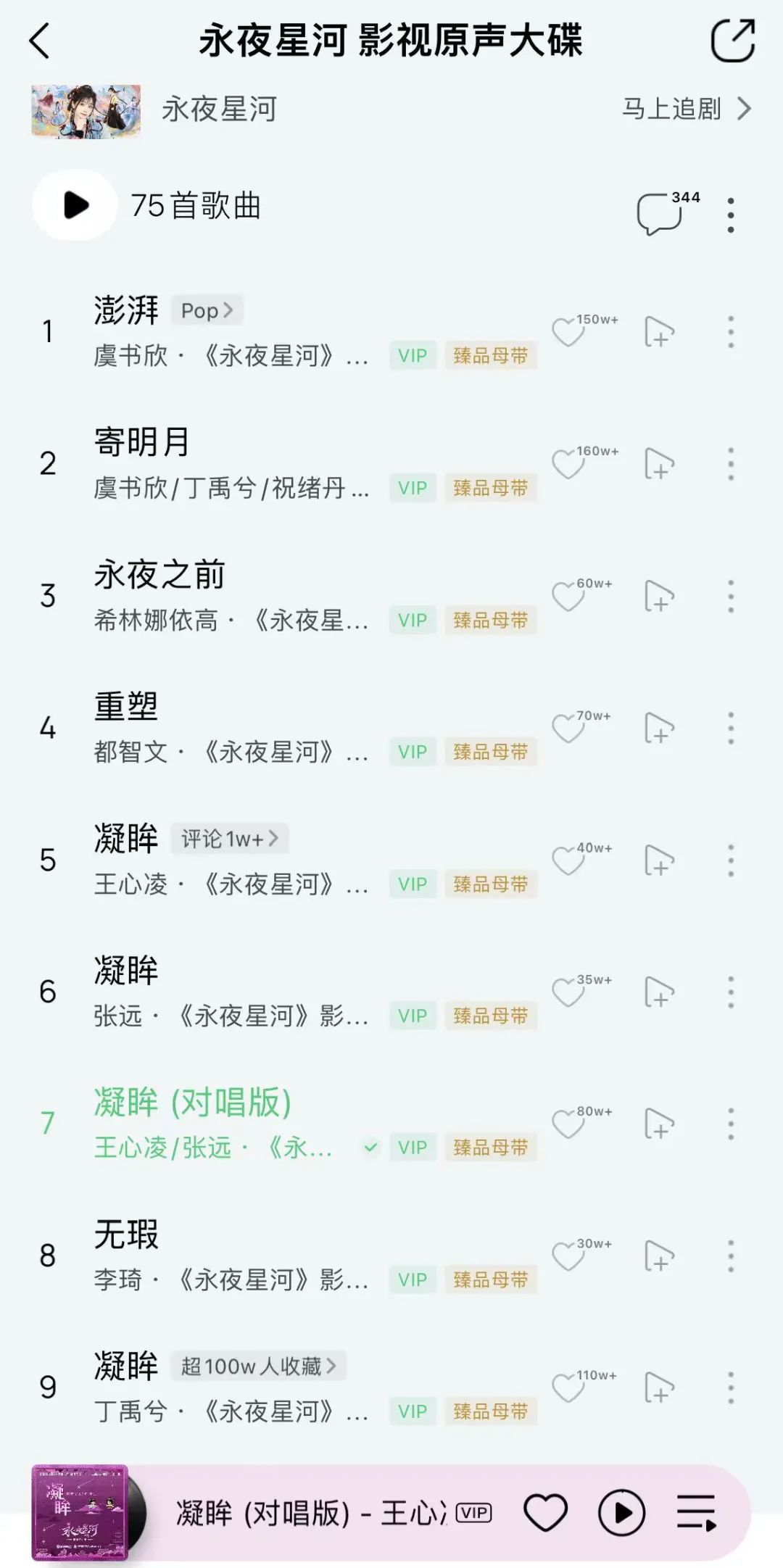The height and width of the screenshot is (1568, 783).
Task: Open the play queue list icon
Action: 696,1513
